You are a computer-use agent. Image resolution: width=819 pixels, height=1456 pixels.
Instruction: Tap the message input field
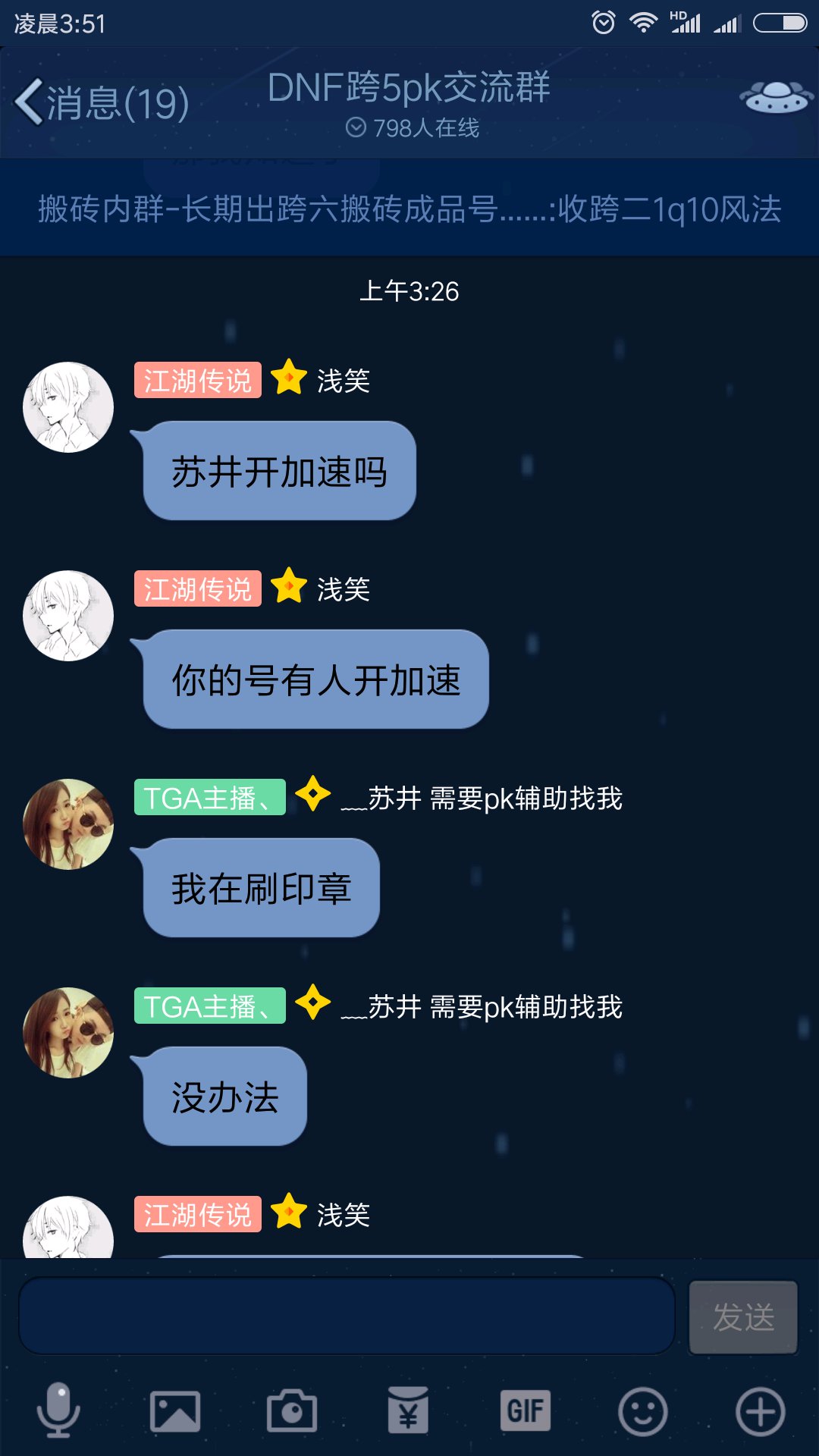pos(347,1316)
